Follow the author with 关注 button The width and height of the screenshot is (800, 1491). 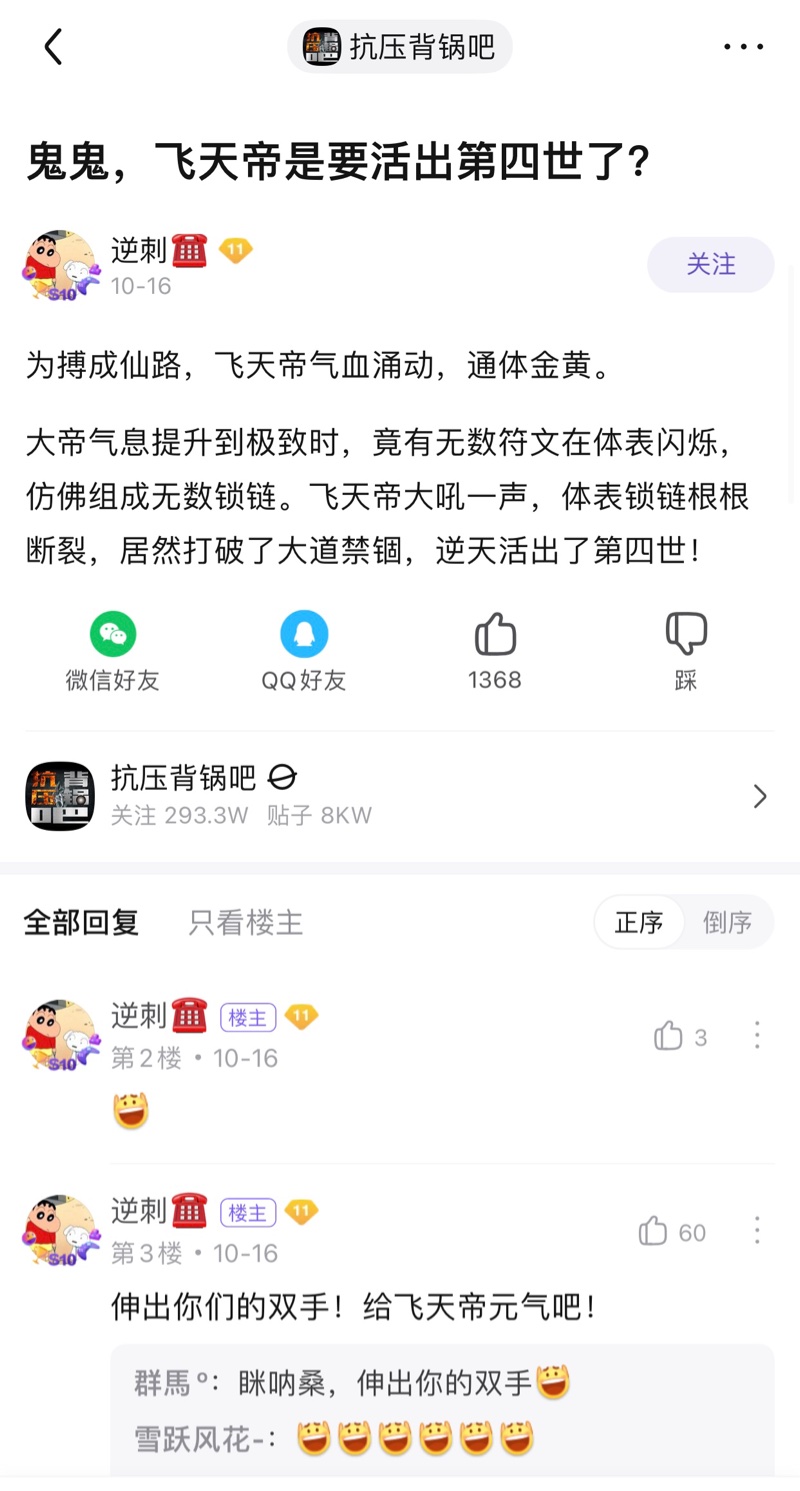click(x=710, y=265)
